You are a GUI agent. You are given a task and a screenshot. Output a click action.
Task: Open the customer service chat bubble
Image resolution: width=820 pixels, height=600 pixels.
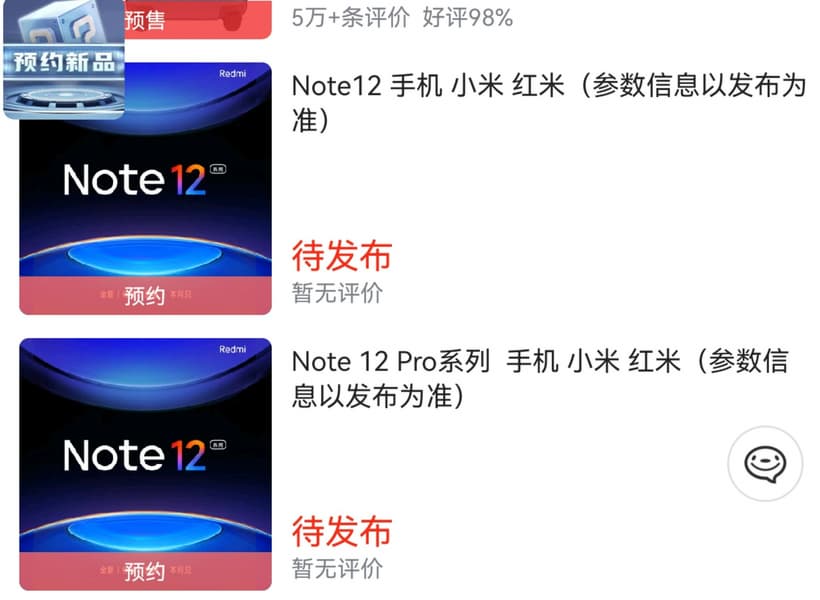coord(765,464)
